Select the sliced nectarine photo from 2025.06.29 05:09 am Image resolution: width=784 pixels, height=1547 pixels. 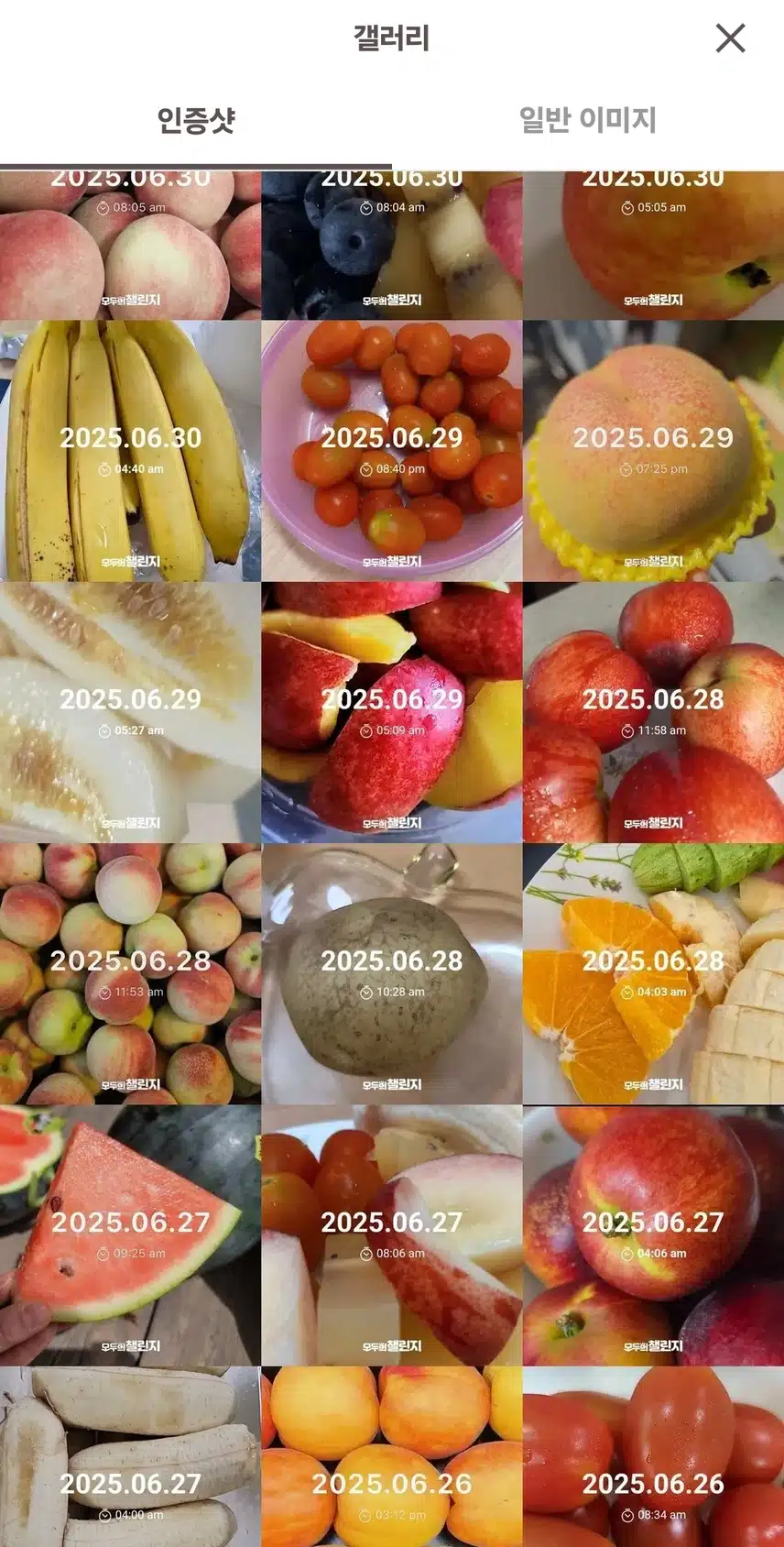tap(392, 712)
